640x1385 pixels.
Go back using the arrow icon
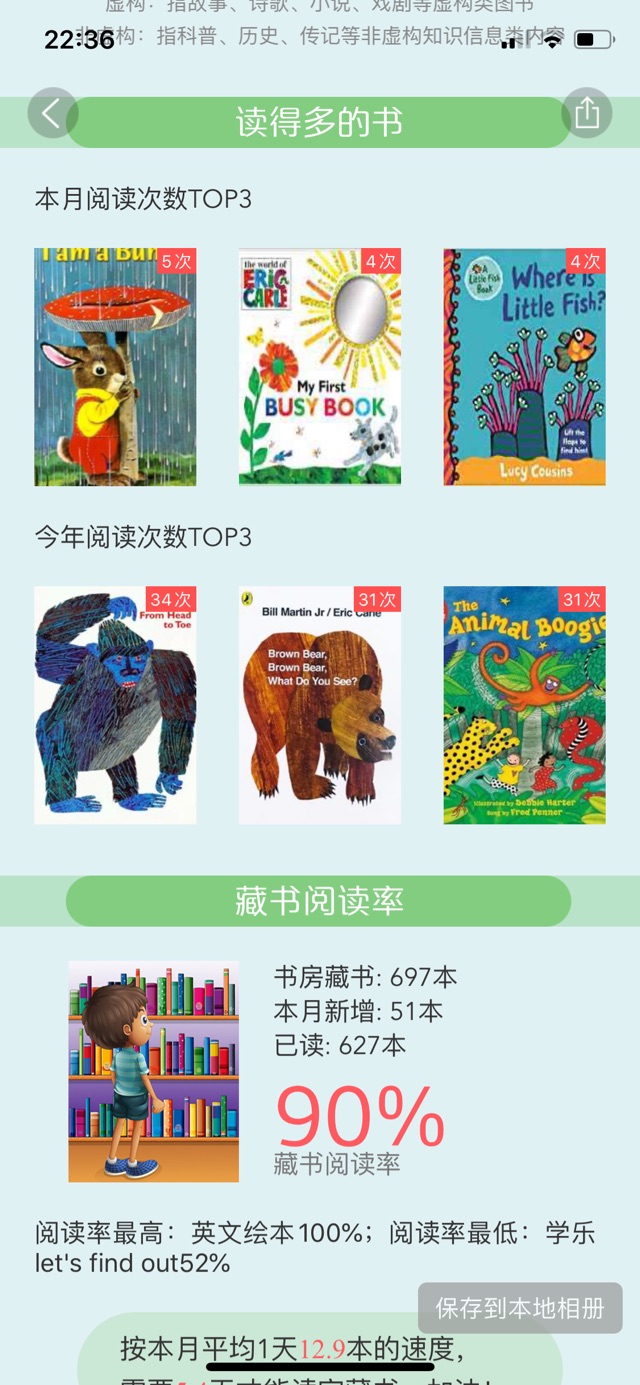[x=52, y=113]
